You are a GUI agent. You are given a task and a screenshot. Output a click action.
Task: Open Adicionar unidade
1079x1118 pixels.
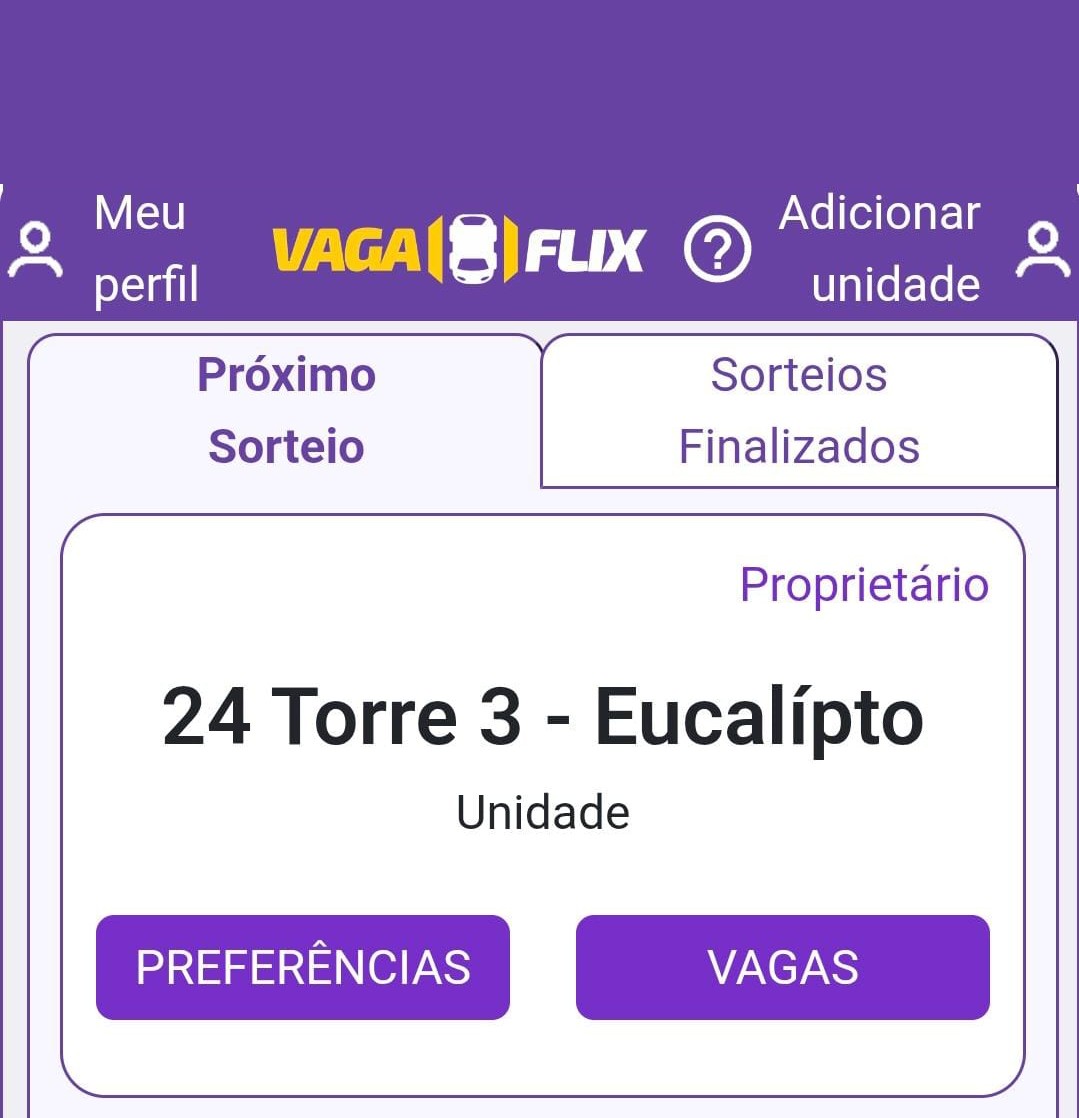[x=881, y=247]
